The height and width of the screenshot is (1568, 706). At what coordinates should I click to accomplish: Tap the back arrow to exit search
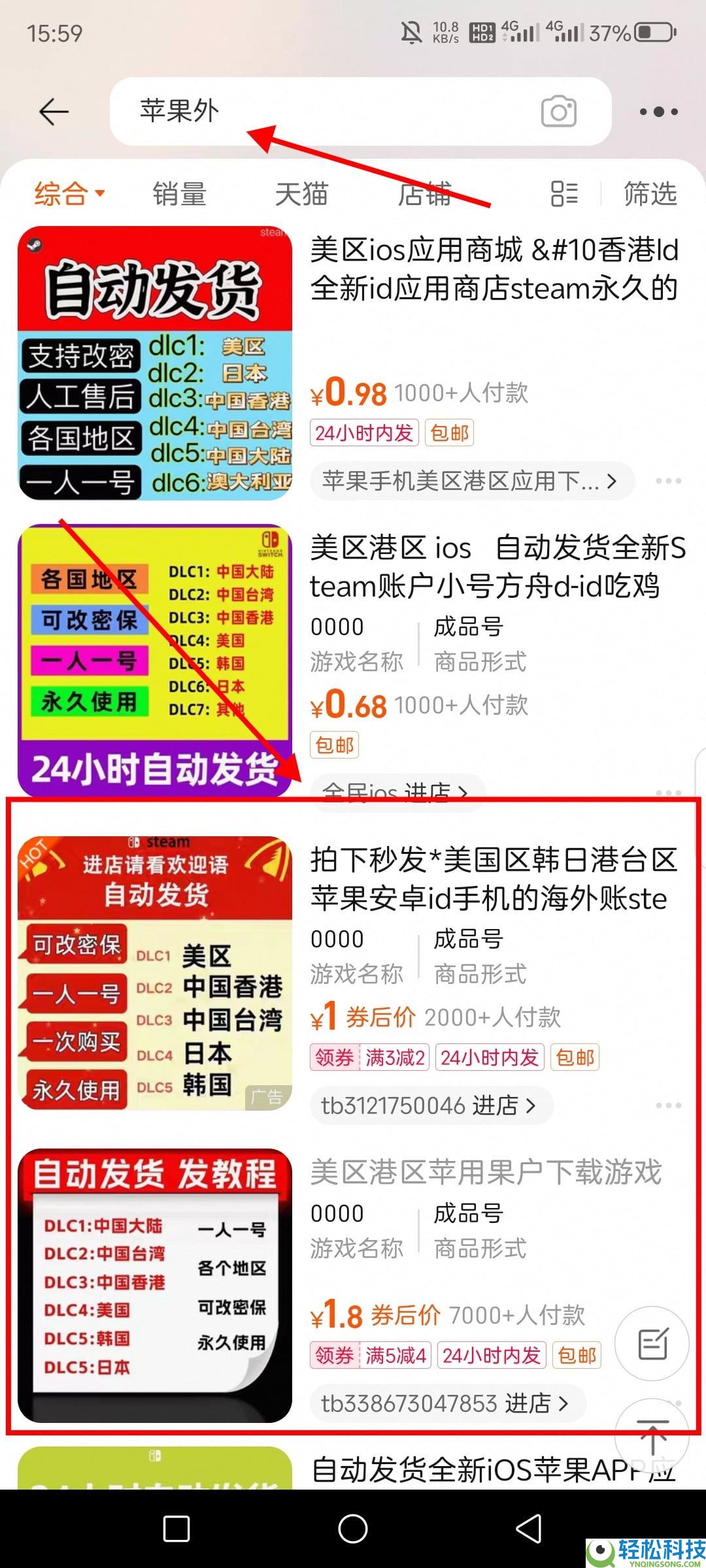point(54,111)
